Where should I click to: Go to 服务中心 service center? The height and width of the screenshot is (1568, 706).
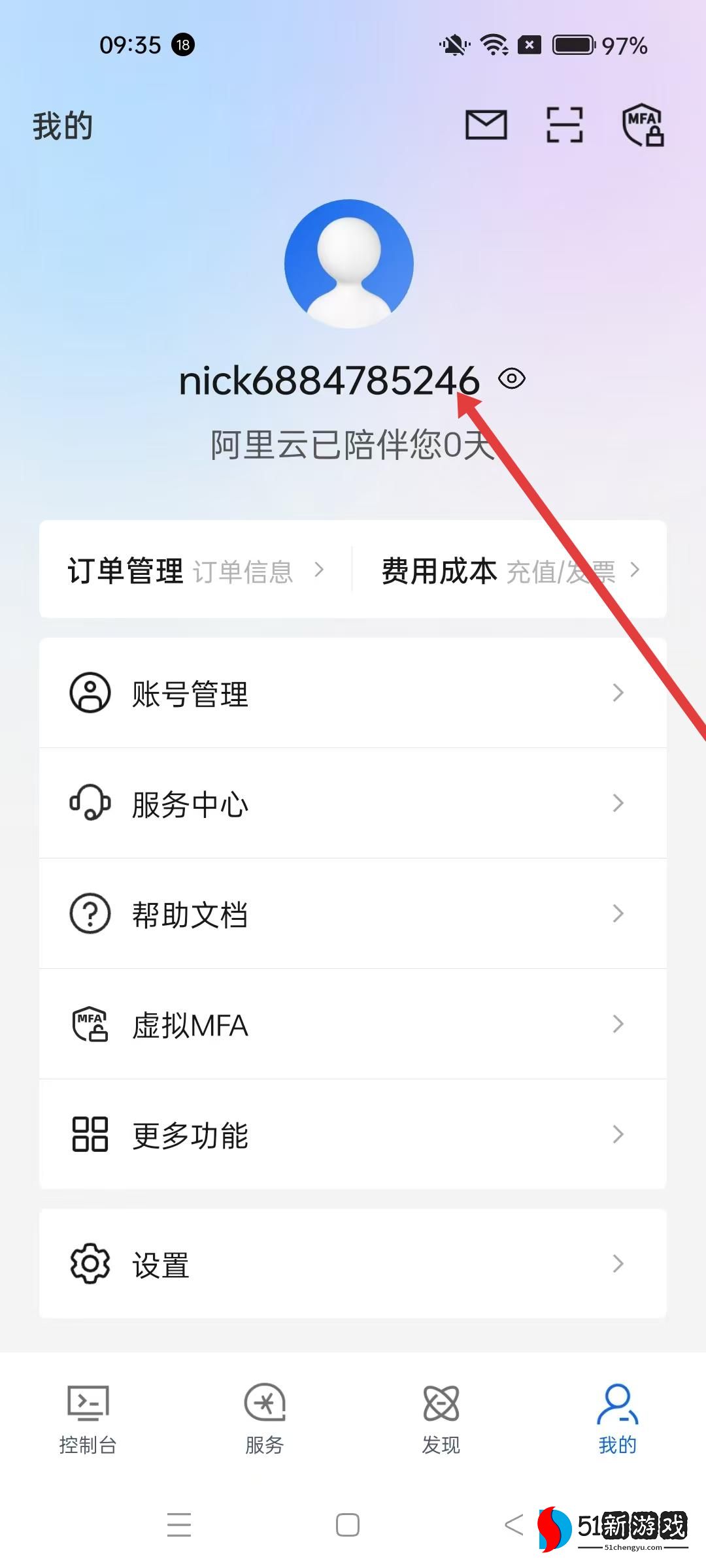353,804
